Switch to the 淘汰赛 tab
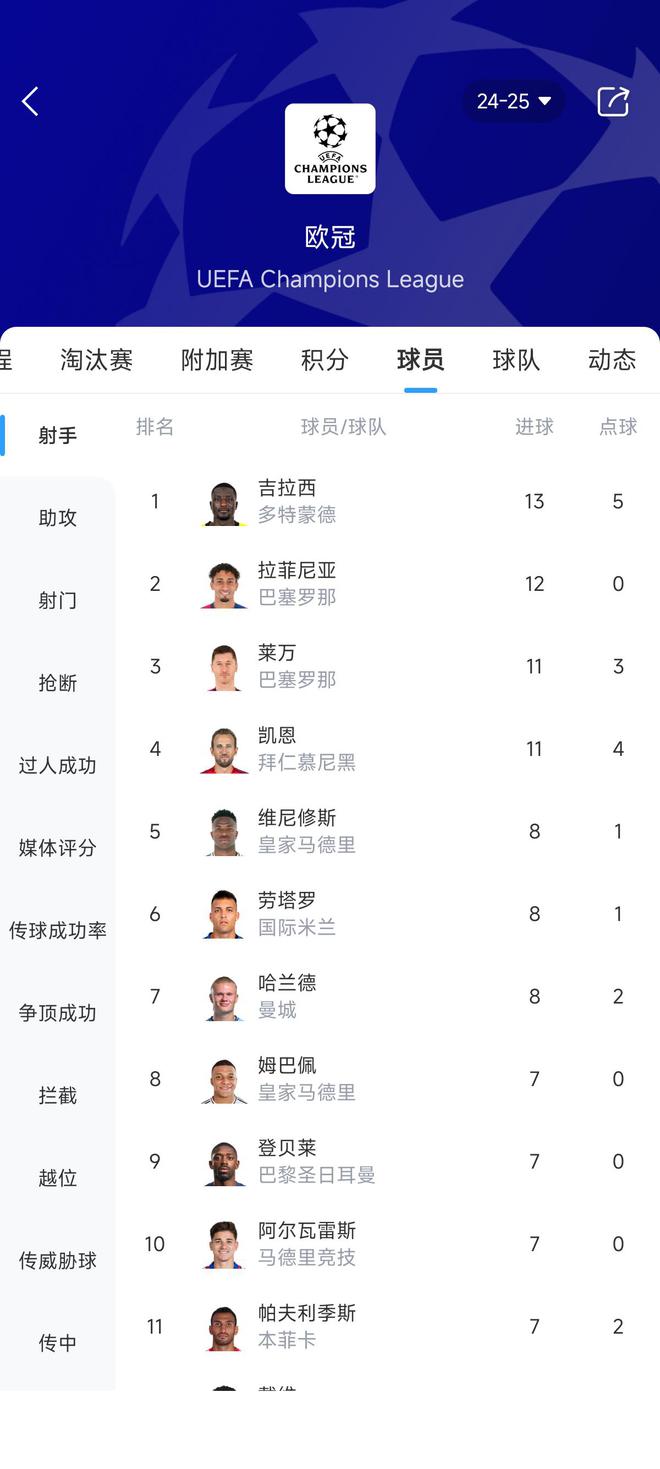660x1469 pixels. (96, 360)
